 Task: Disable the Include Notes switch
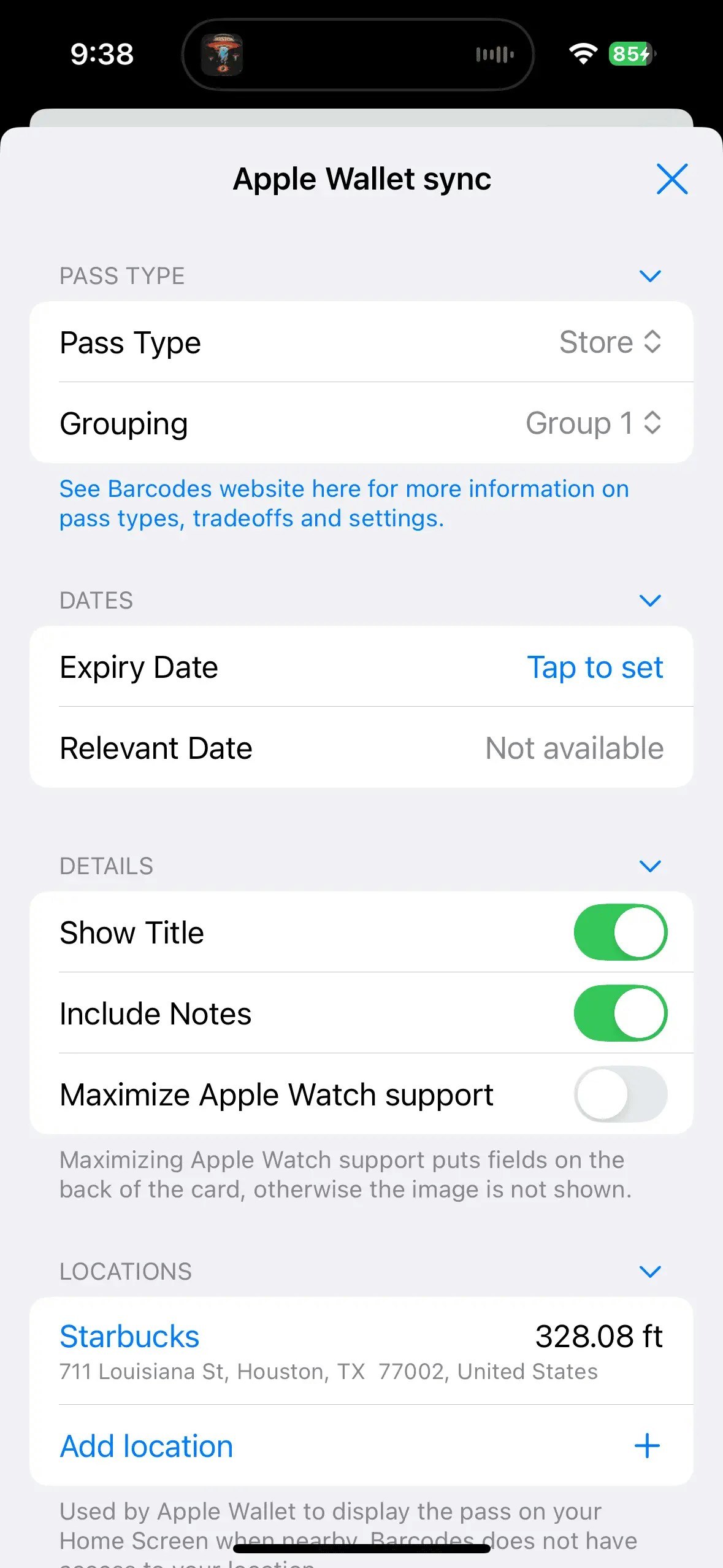pos(620,1013)
